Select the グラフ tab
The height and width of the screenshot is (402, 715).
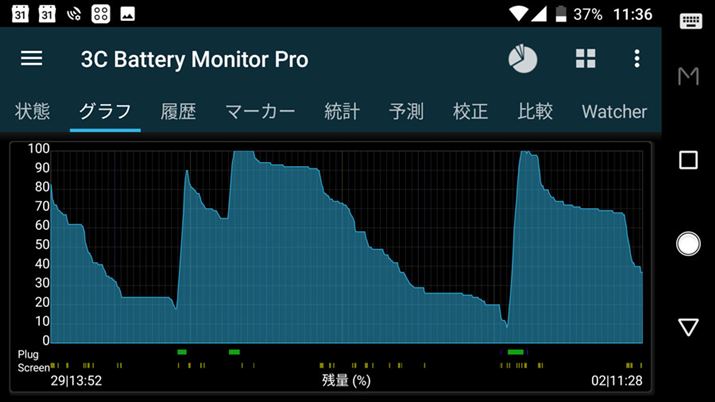click(x=106, y=111)
